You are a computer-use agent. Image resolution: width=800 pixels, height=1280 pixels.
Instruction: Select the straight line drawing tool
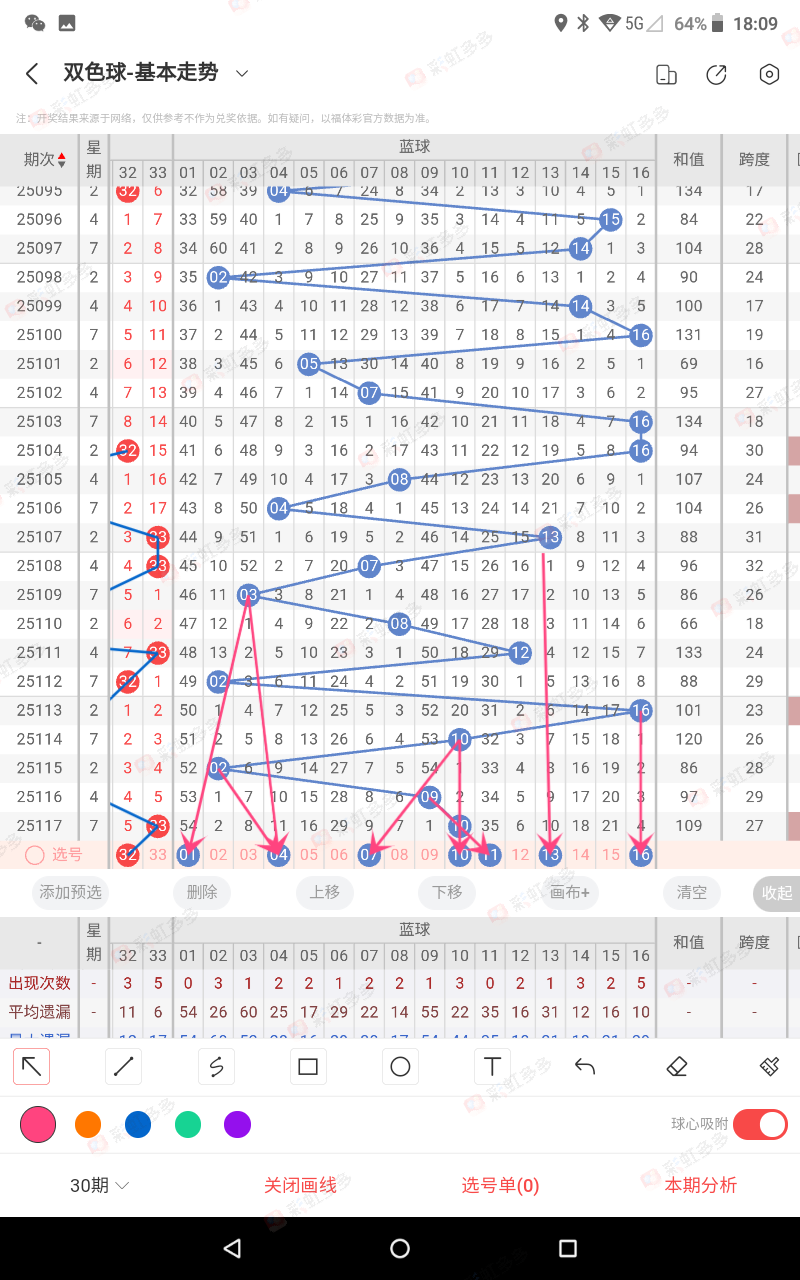pos(124,1067)
